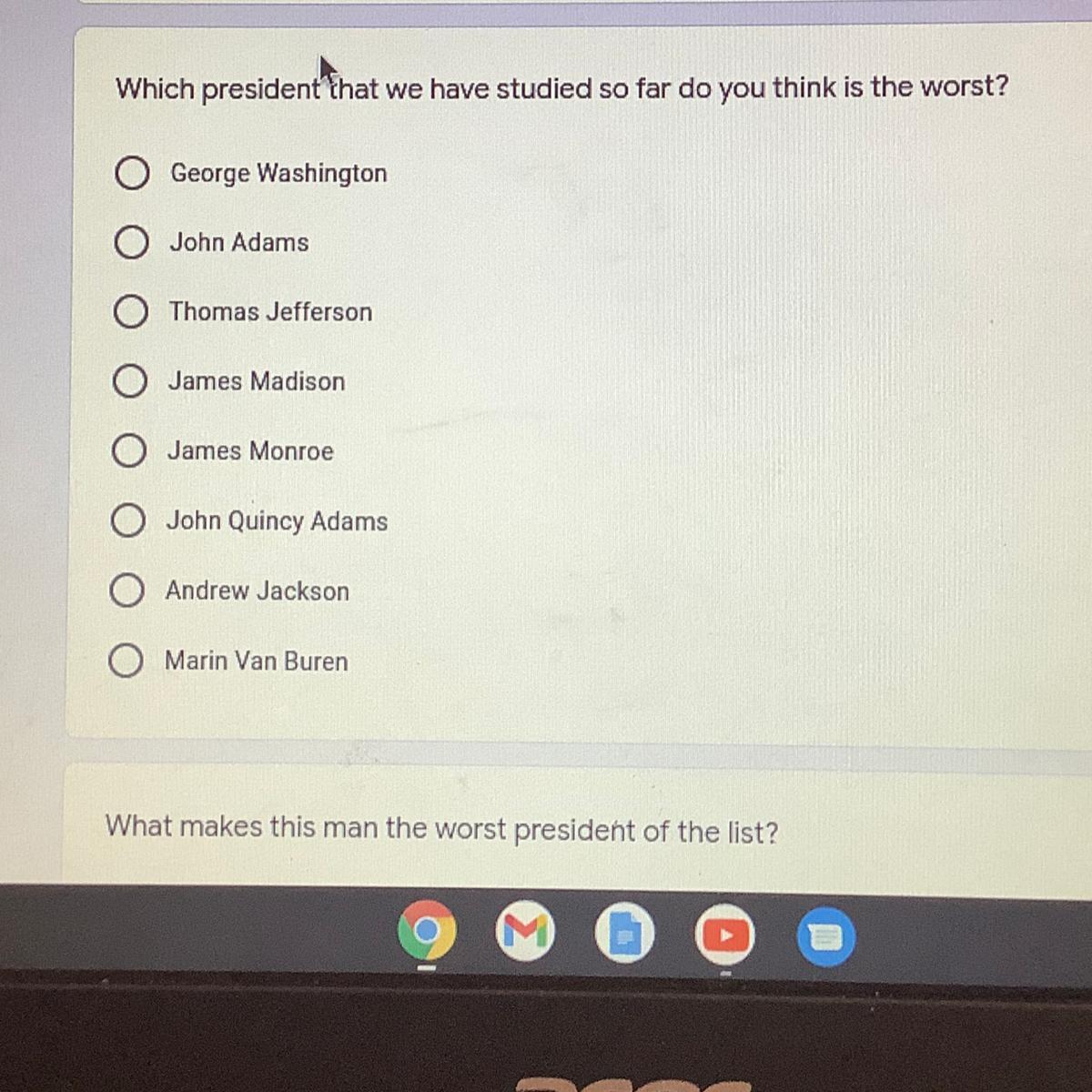Choose Marin Van Buren option
Image resolution: width=1092 pixels, height=1092 pixels.
pos(126,662)
